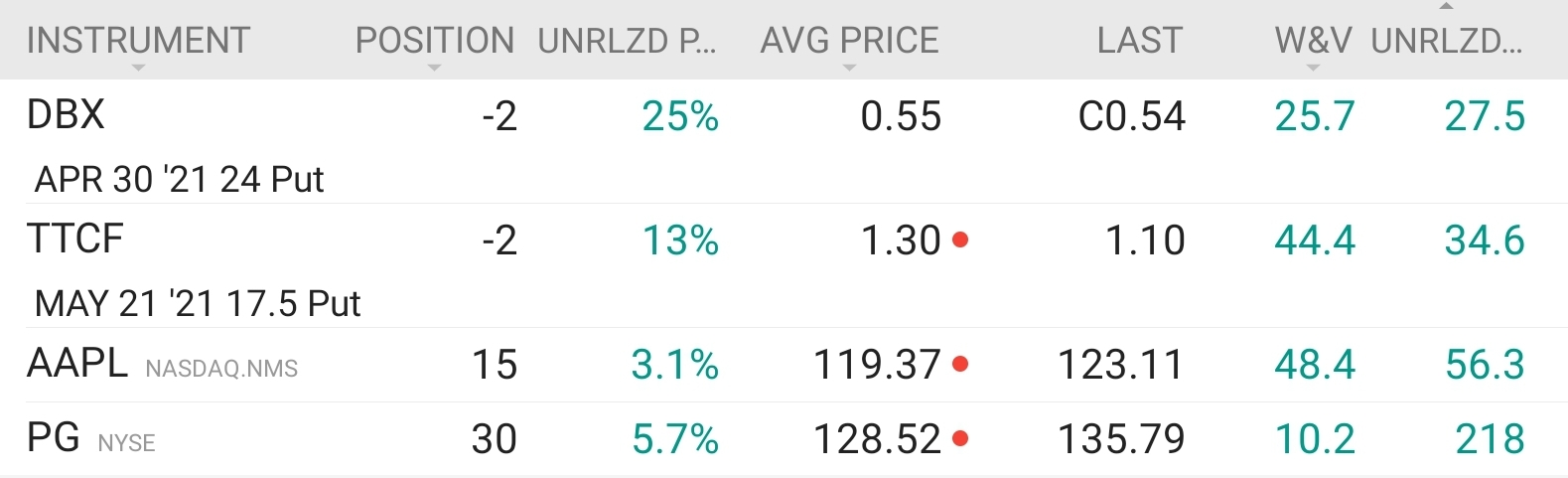Viewport: 1568px width, 478px height.
Task: Sort the list by LAST price
Action: coord(1139,41)
